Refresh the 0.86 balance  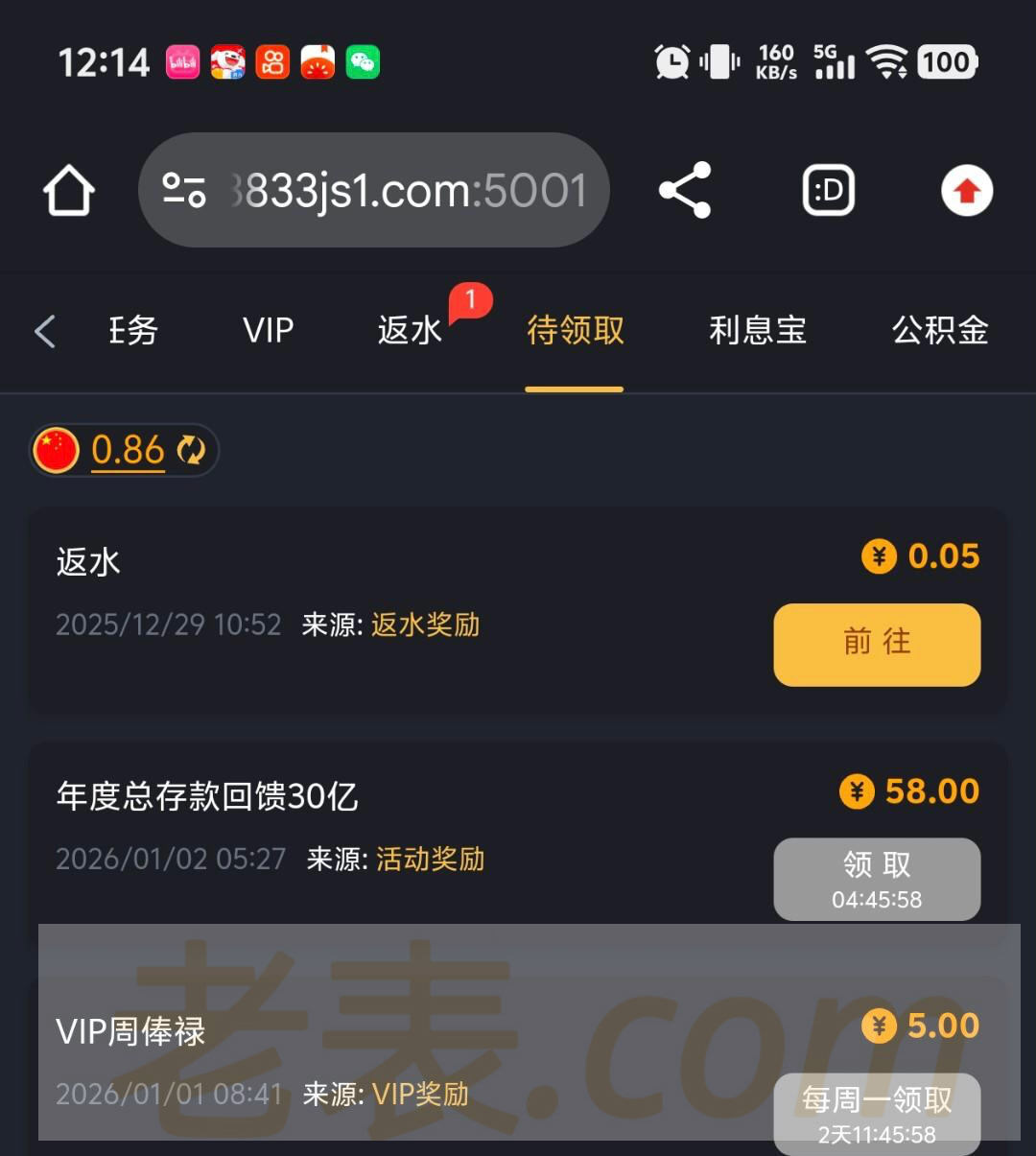tap(191, 450)
